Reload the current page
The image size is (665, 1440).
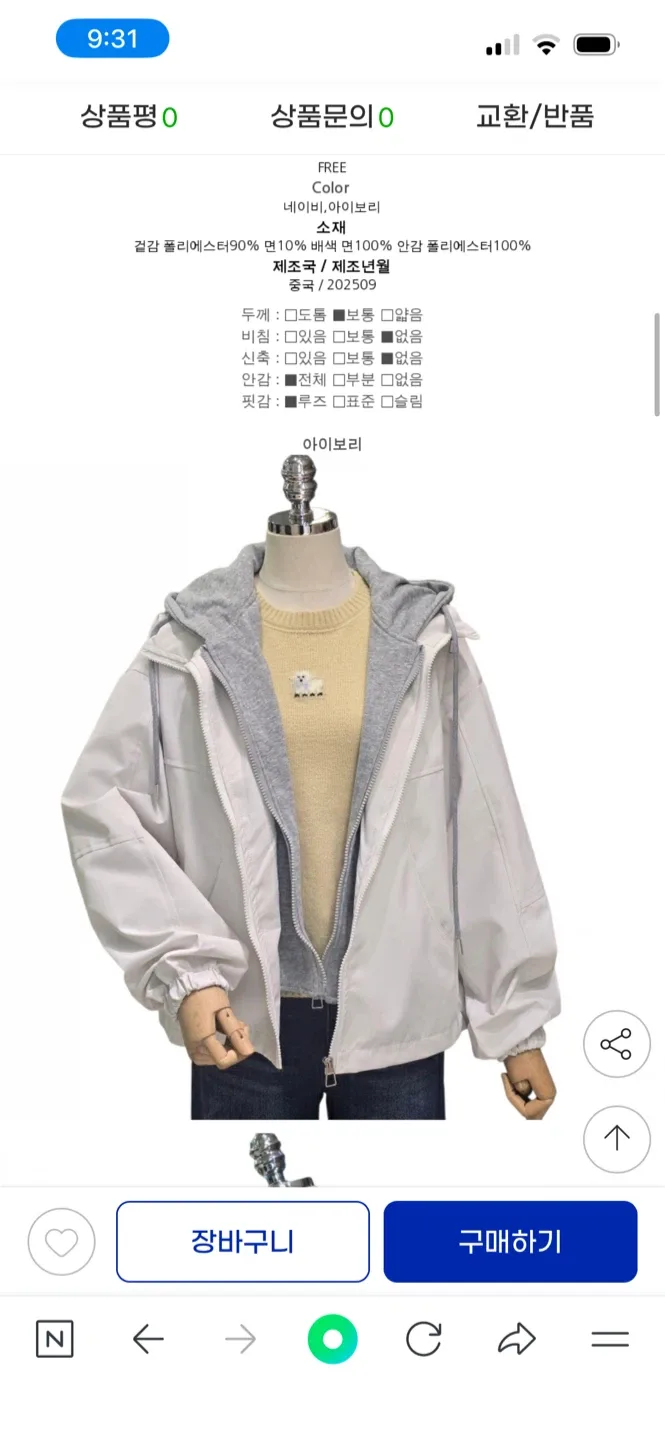click(x=424, y=1339)
